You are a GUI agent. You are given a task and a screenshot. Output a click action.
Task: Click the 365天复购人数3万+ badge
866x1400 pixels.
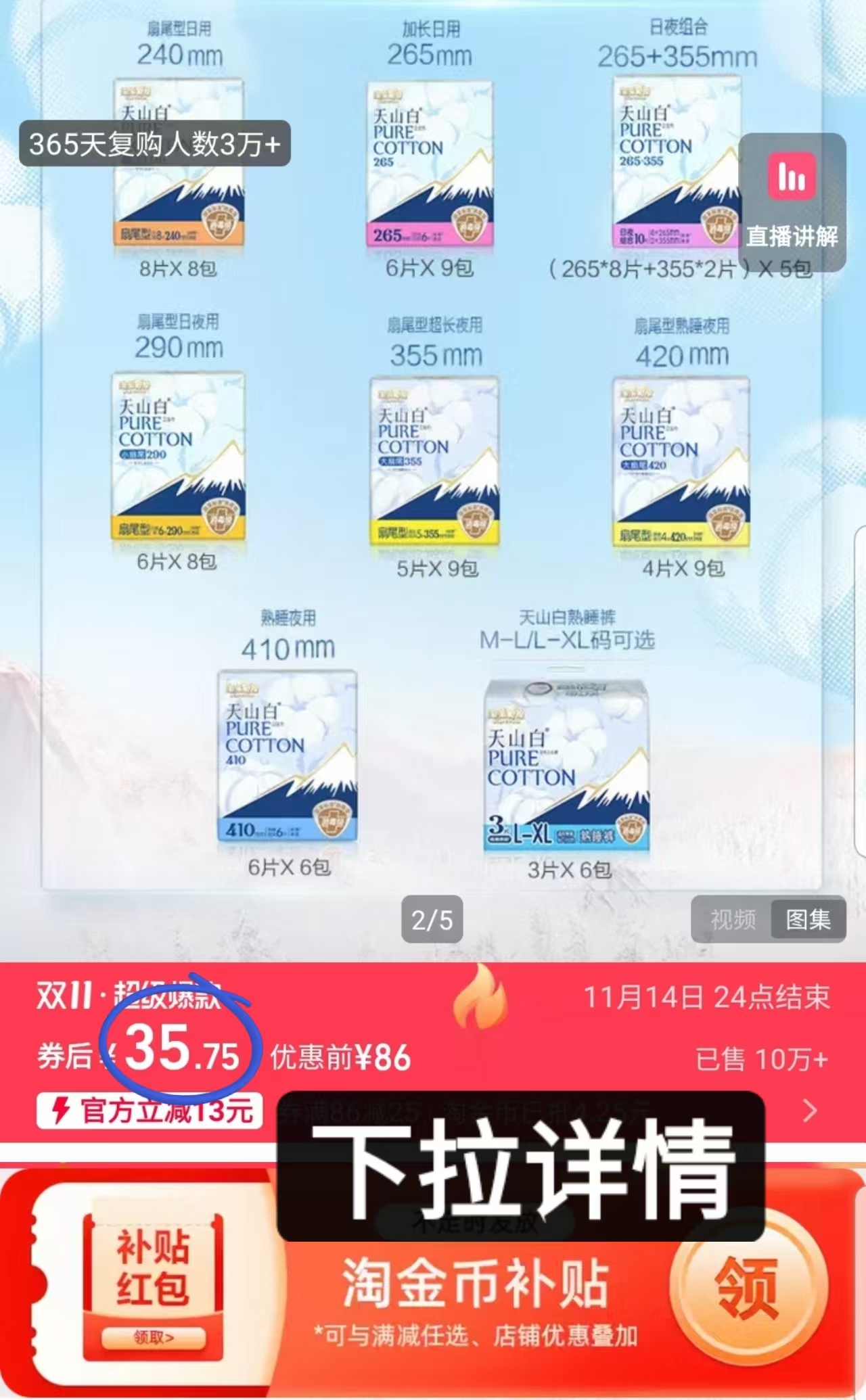click(x=156, y=144)
